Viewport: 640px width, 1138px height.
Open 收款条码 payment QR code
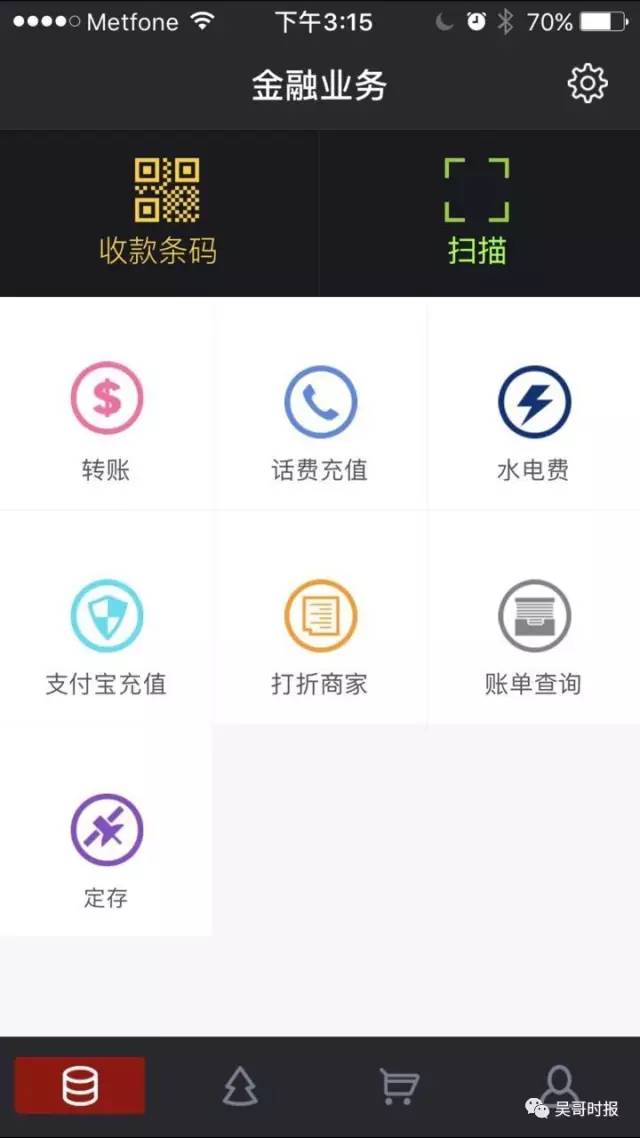pyautogui.click(x=159, y=213)
